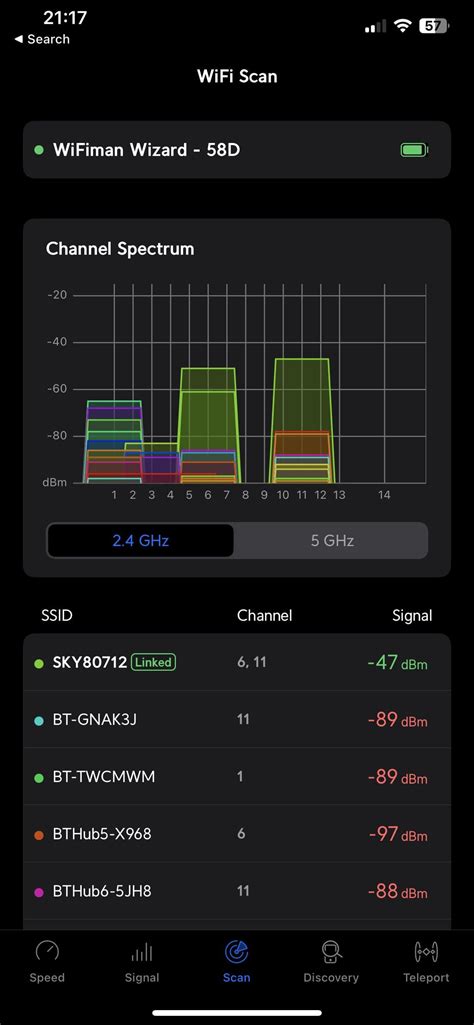The width and height of the screenshot is (474, 1025).
Task: Return to Search via the back link
Action: [x=41, y=39]
